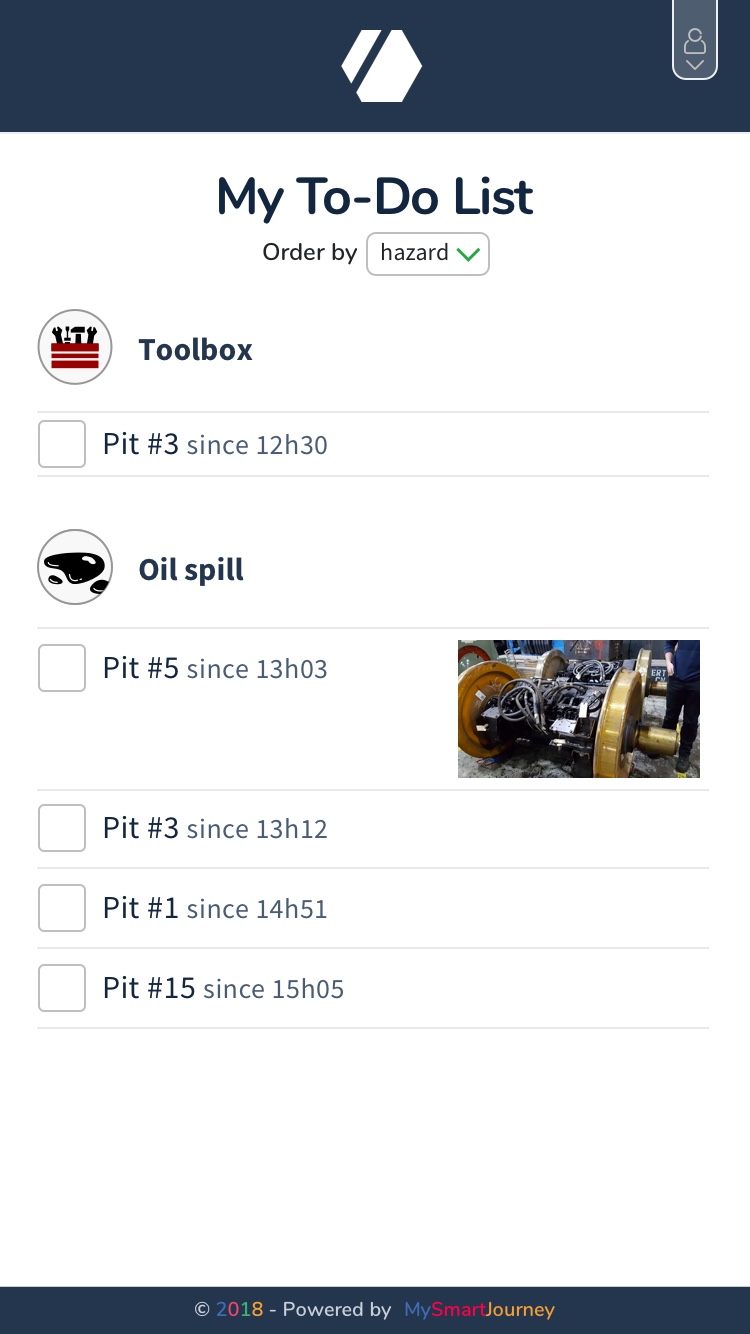This screenshot has height=1334, width=750.
Task: Select the Pit #15 since 15h05 checkbox
Action: tap(62, 988)
